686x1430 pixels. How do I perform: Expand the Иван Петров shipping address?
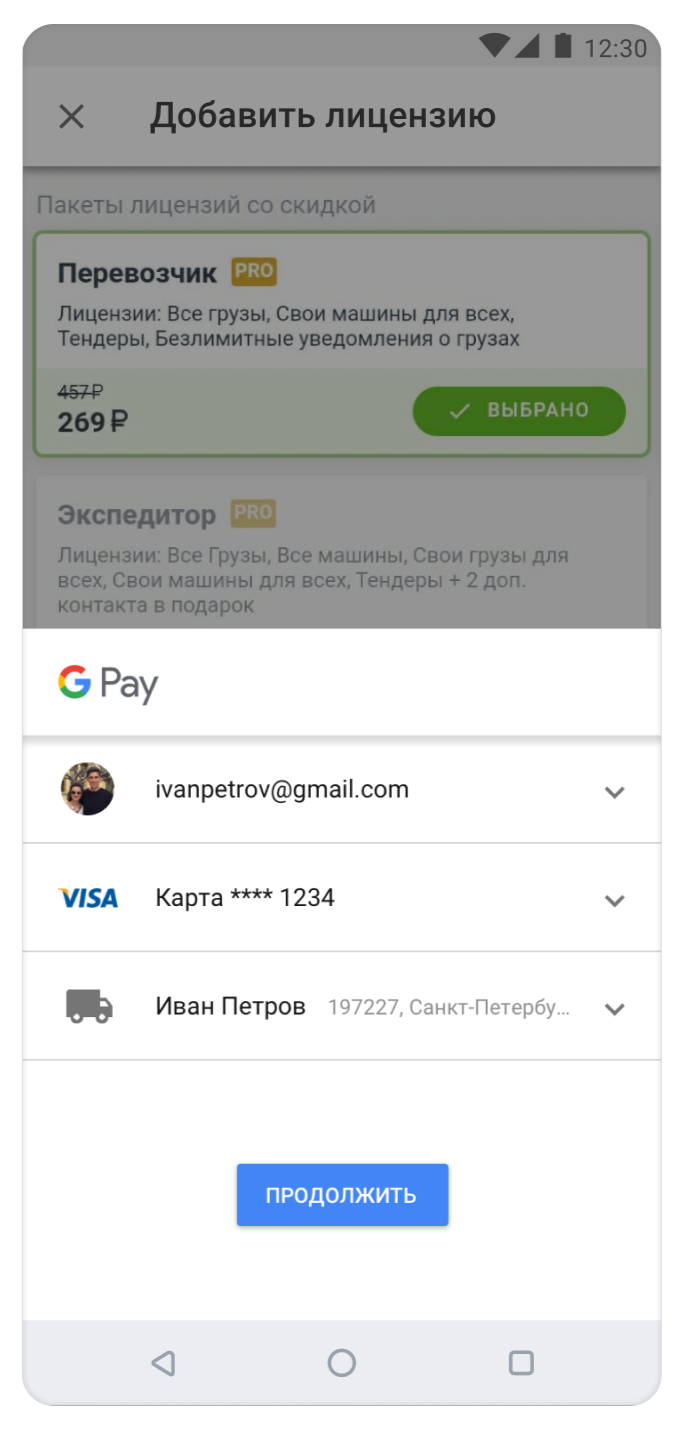[614, 1008]
